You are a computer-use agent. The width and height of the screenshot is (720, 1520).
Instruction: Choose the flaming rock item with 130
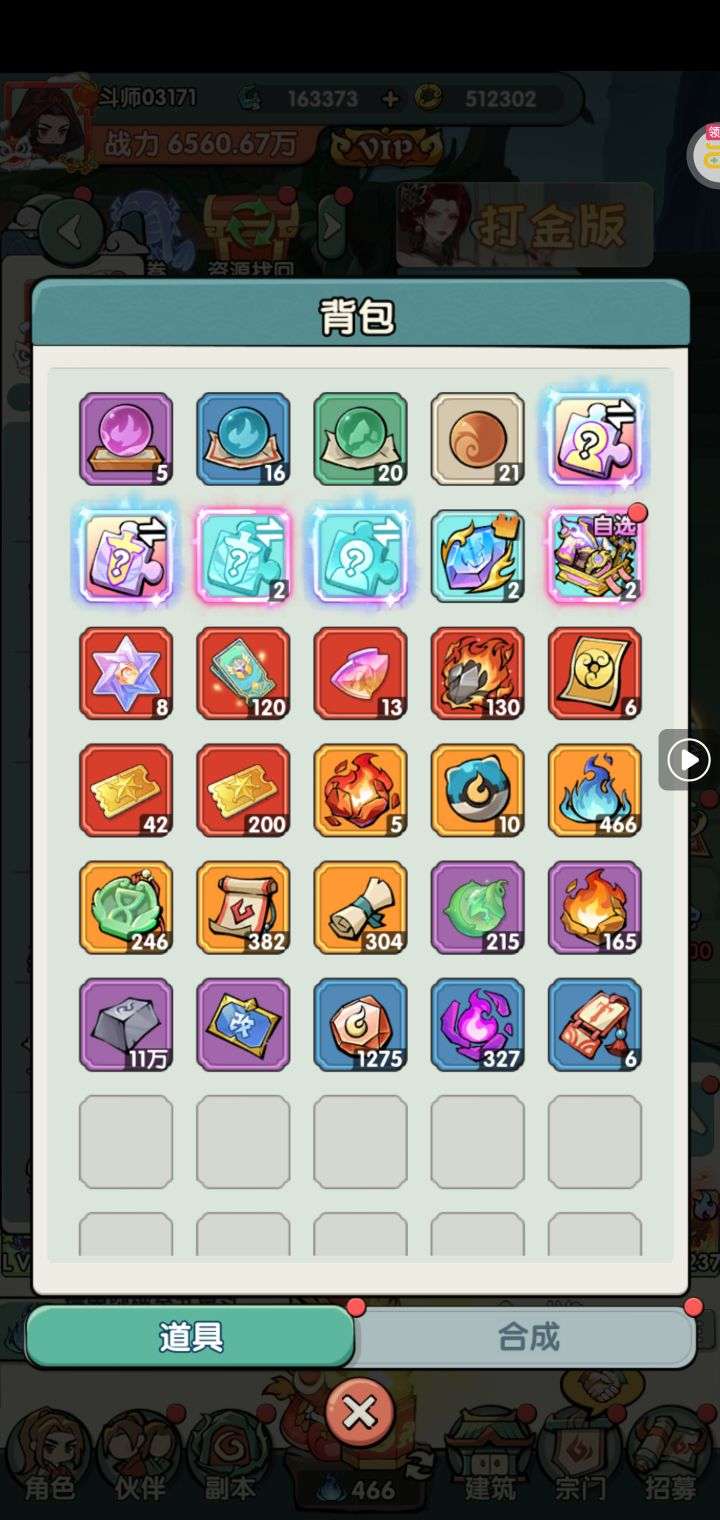(478, 673)
